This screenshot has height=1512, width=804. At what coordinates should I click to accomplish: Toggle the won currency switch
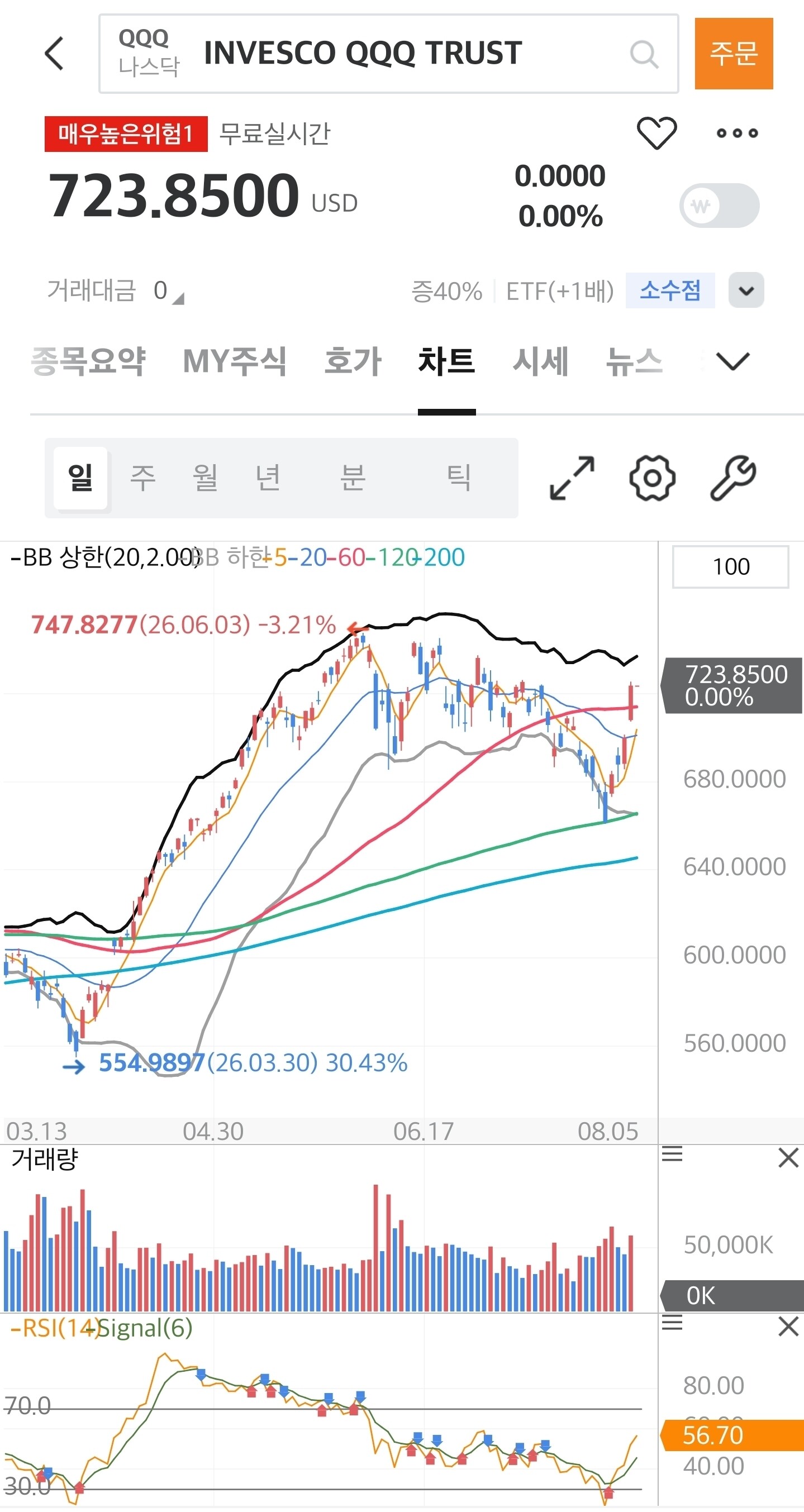pyautogui.click(x=720, y=206)
